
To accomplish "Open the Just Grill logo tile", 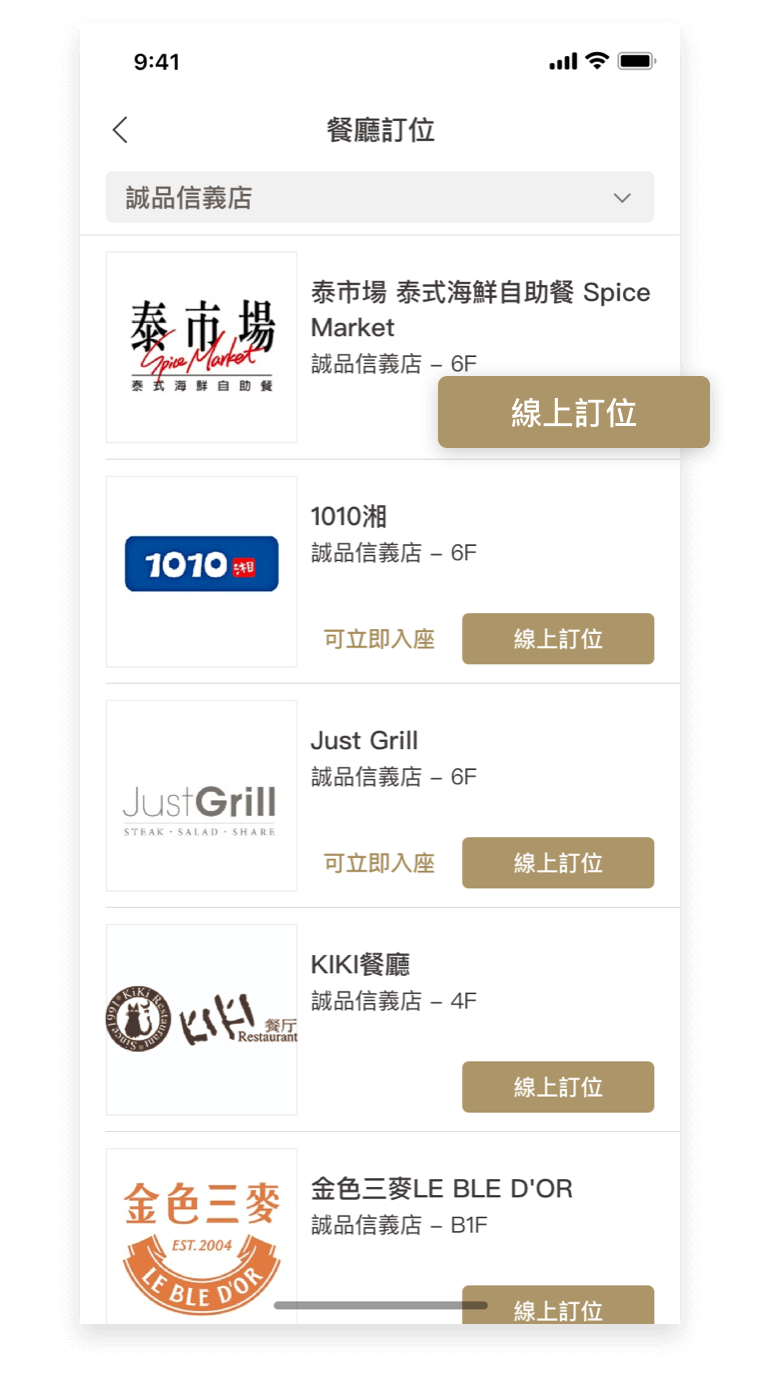I will [x=202, y=795].
